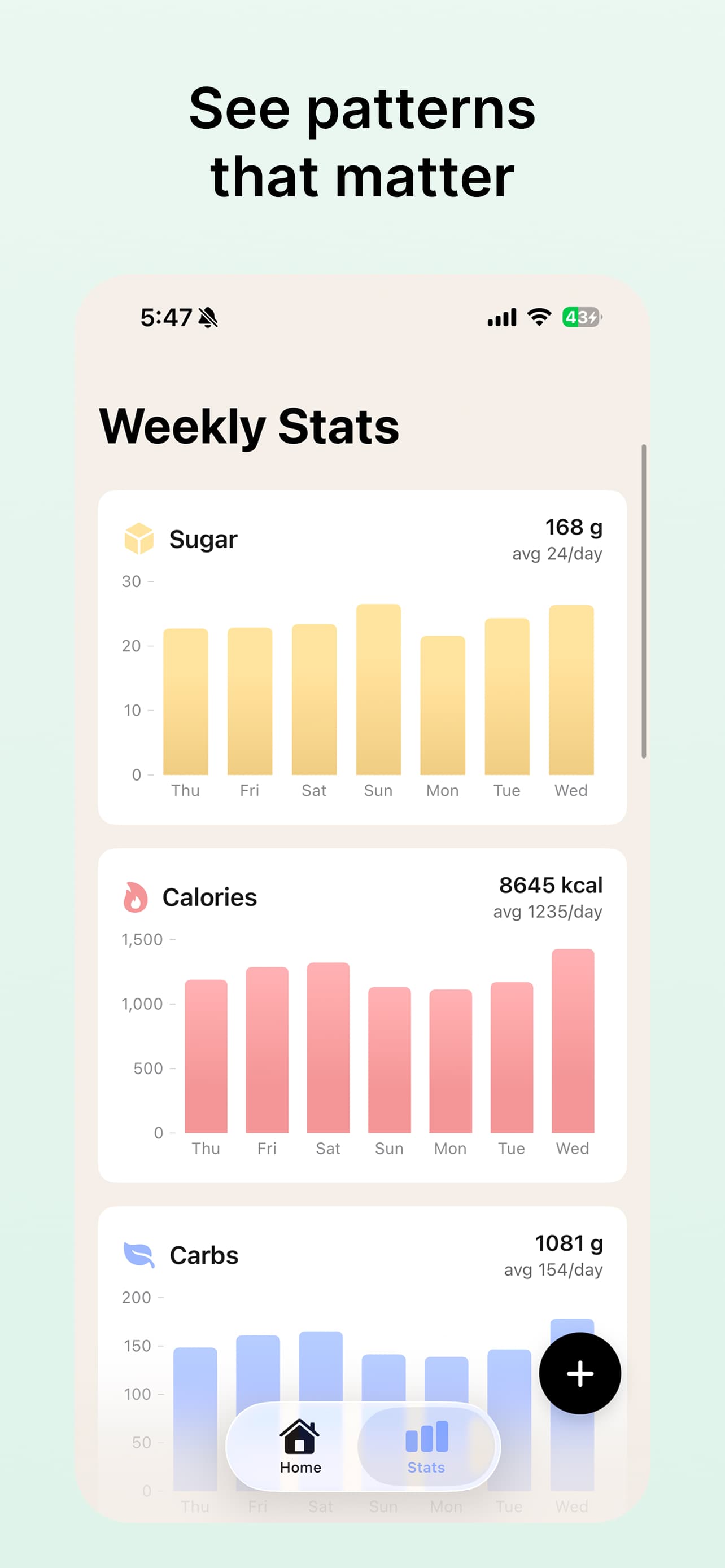Viewport: 725px width, 1568px height.
Task: Select the Mon label under Calories chart
Action: click(450, 1148)
